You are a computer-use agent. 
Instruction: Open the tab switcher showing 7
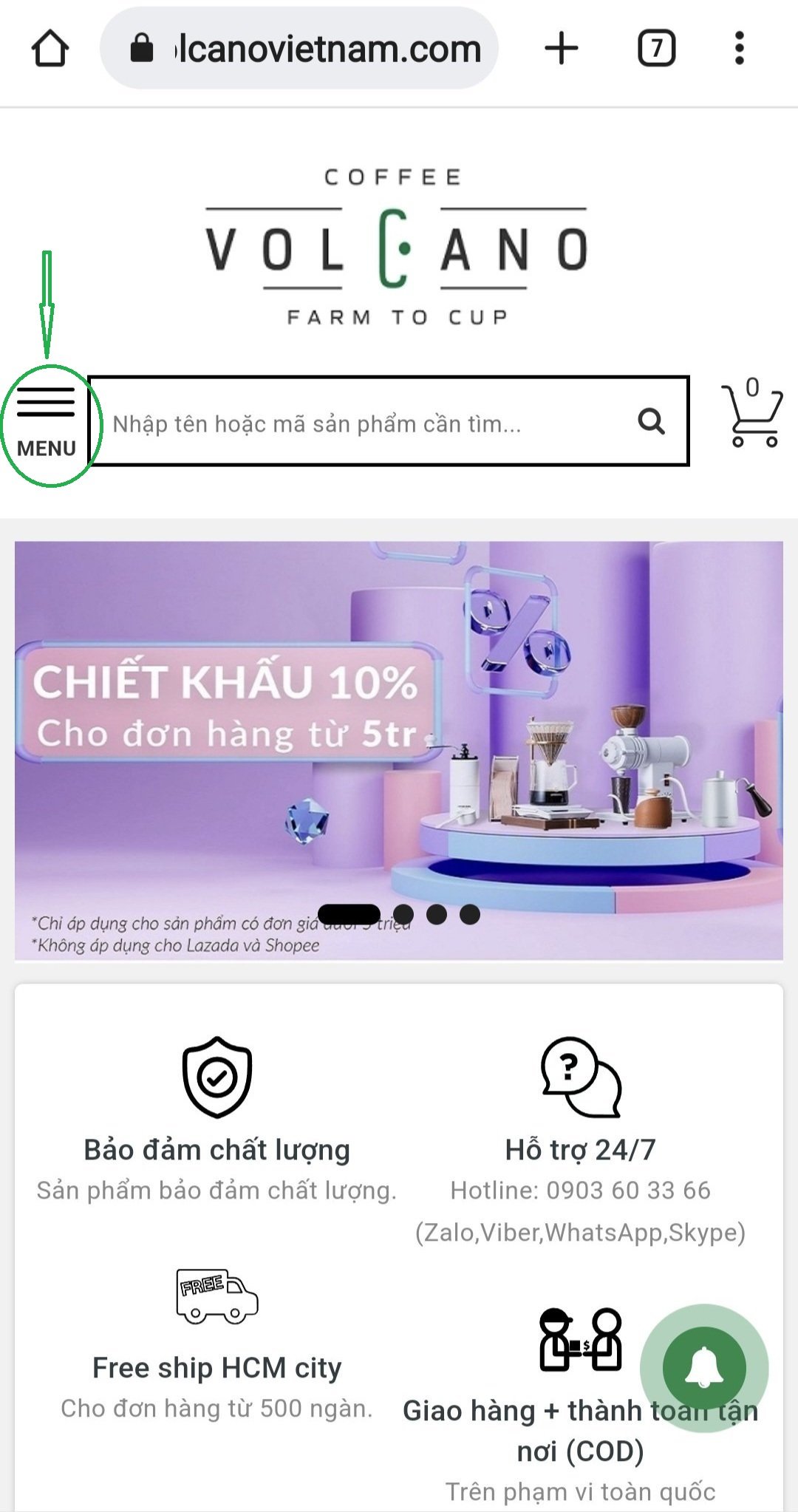coord(656,50)
